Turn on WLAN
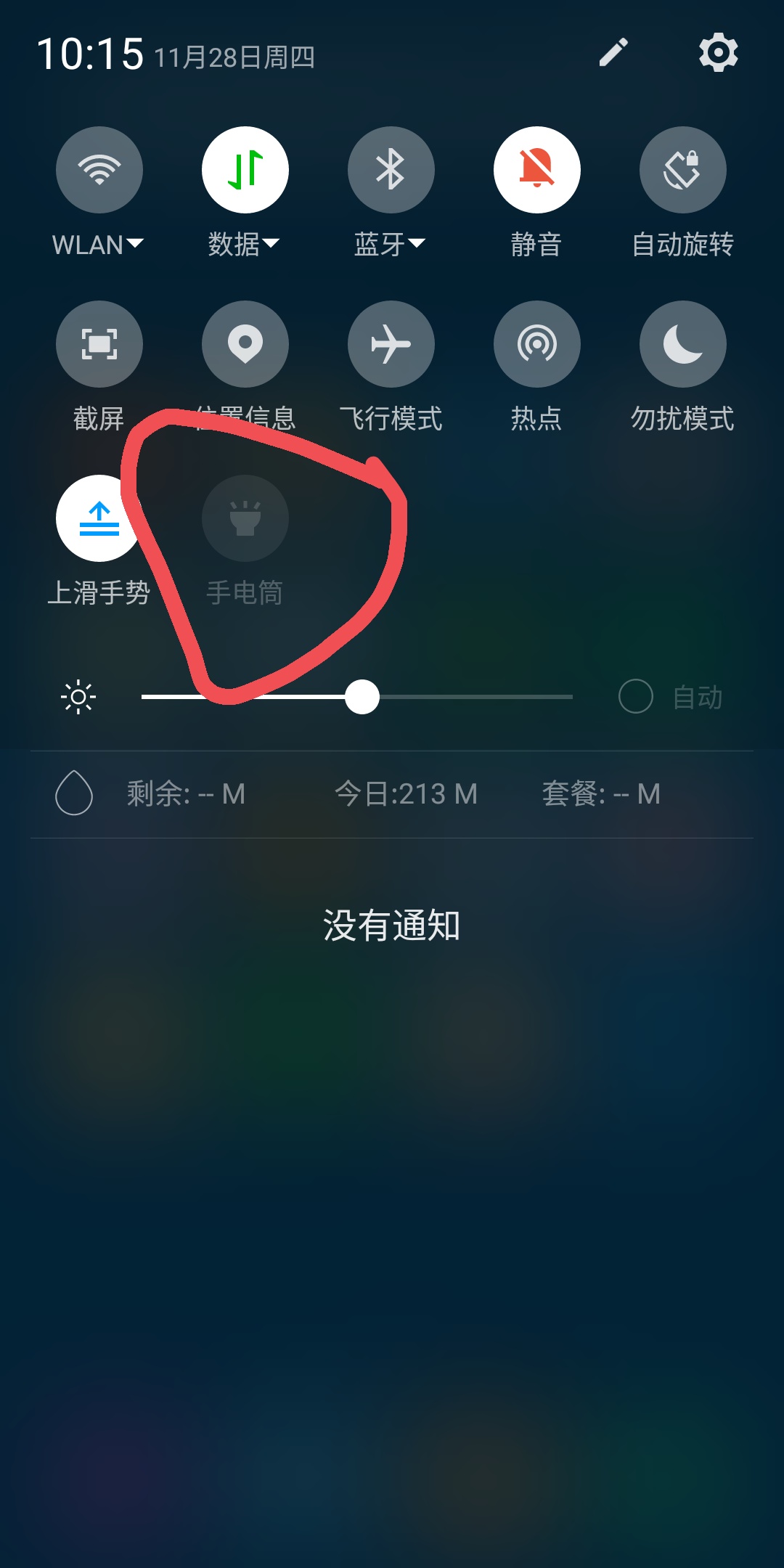784x1568 pixels. click(99, 170)
